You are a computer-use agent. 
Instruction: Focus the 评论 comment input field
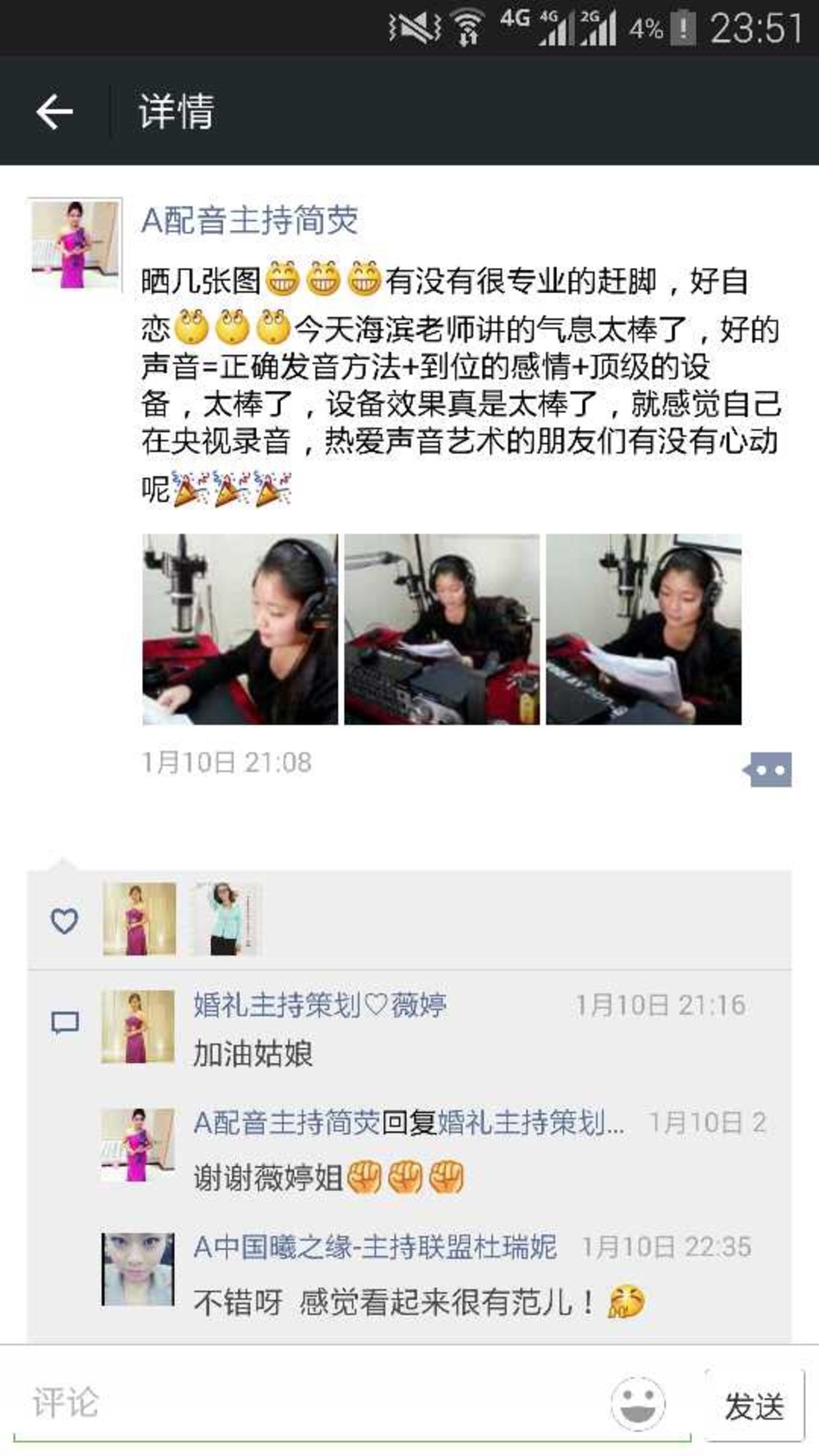point(310,1403)
